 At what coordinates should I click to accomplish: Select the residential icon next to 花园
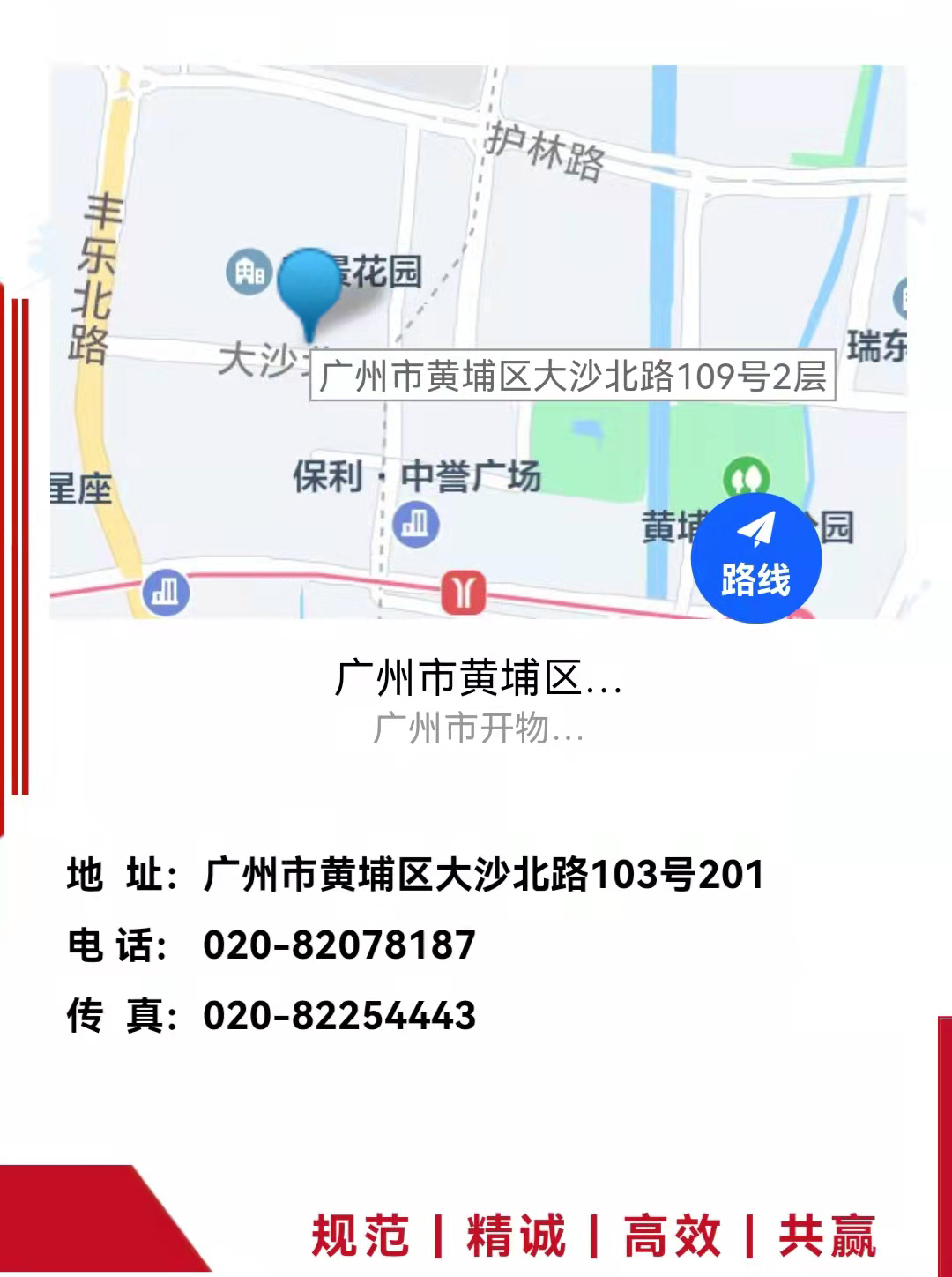[x=248, y=273]
